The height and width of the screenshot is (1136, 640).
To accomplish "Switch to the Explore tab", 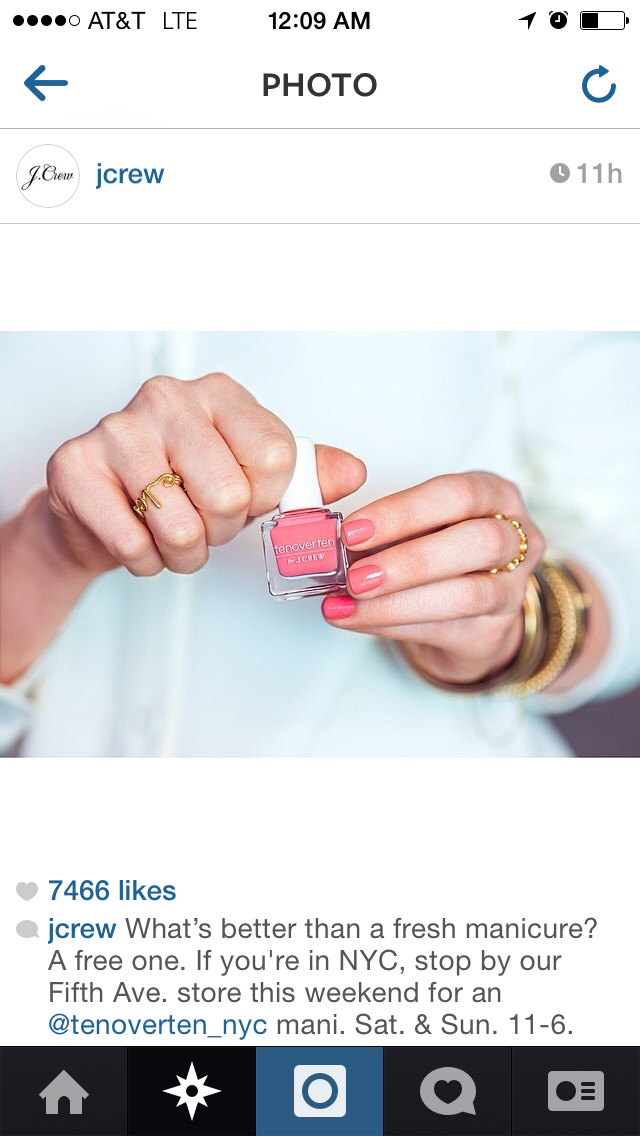I will click(x=192, y=1091).
